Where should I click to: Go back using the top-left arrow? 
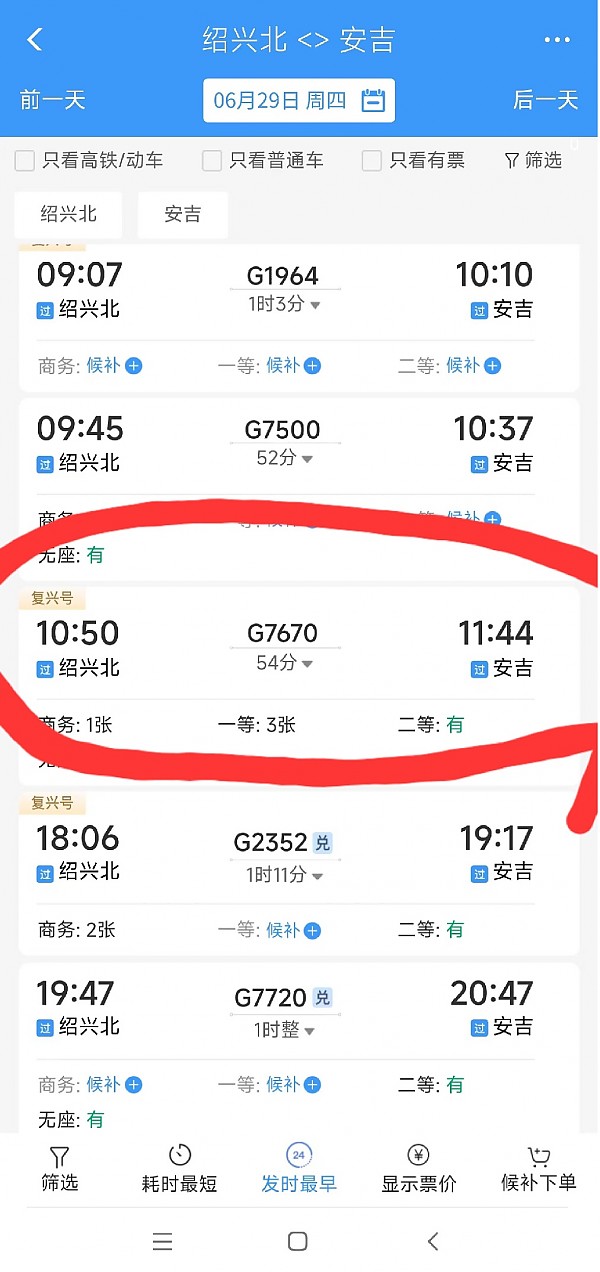tap(35, 40)
